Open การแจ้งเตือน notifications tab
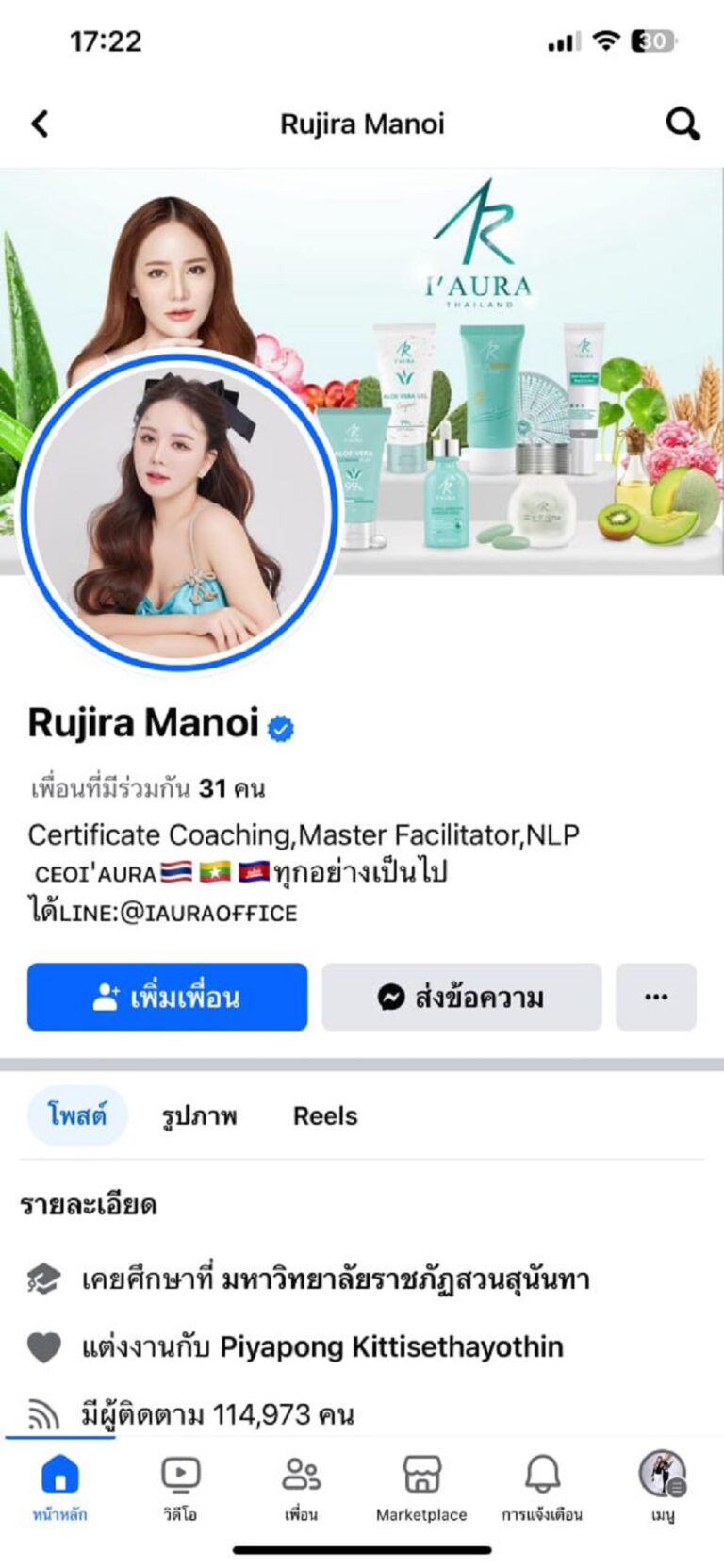Screen dimensions: 724x1568 click(x=542, y=1486)
